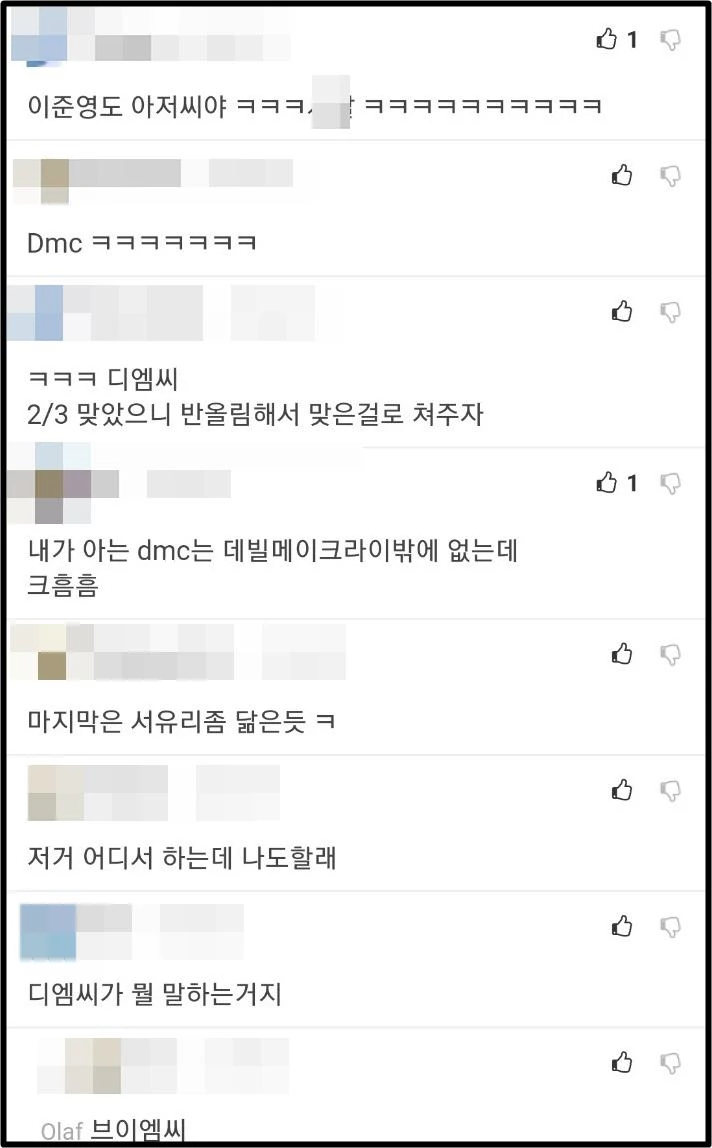The image size is (712, 1148).
Task: Like the comment 저거 어디서 하는데 나도할래
Action: [622, 790]
